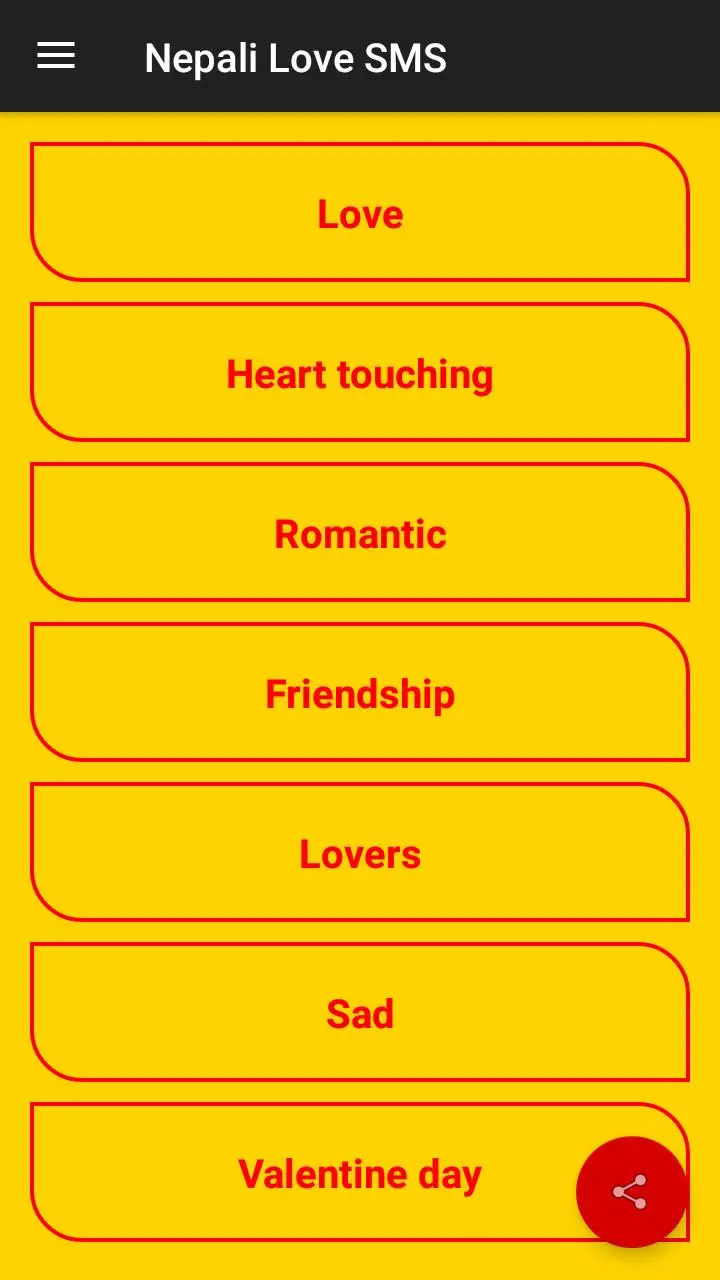This screenshot has width=720, height=1280.
Task: Tap the red share floating button
Action: pyautogui.click(x=631, y=1191)
